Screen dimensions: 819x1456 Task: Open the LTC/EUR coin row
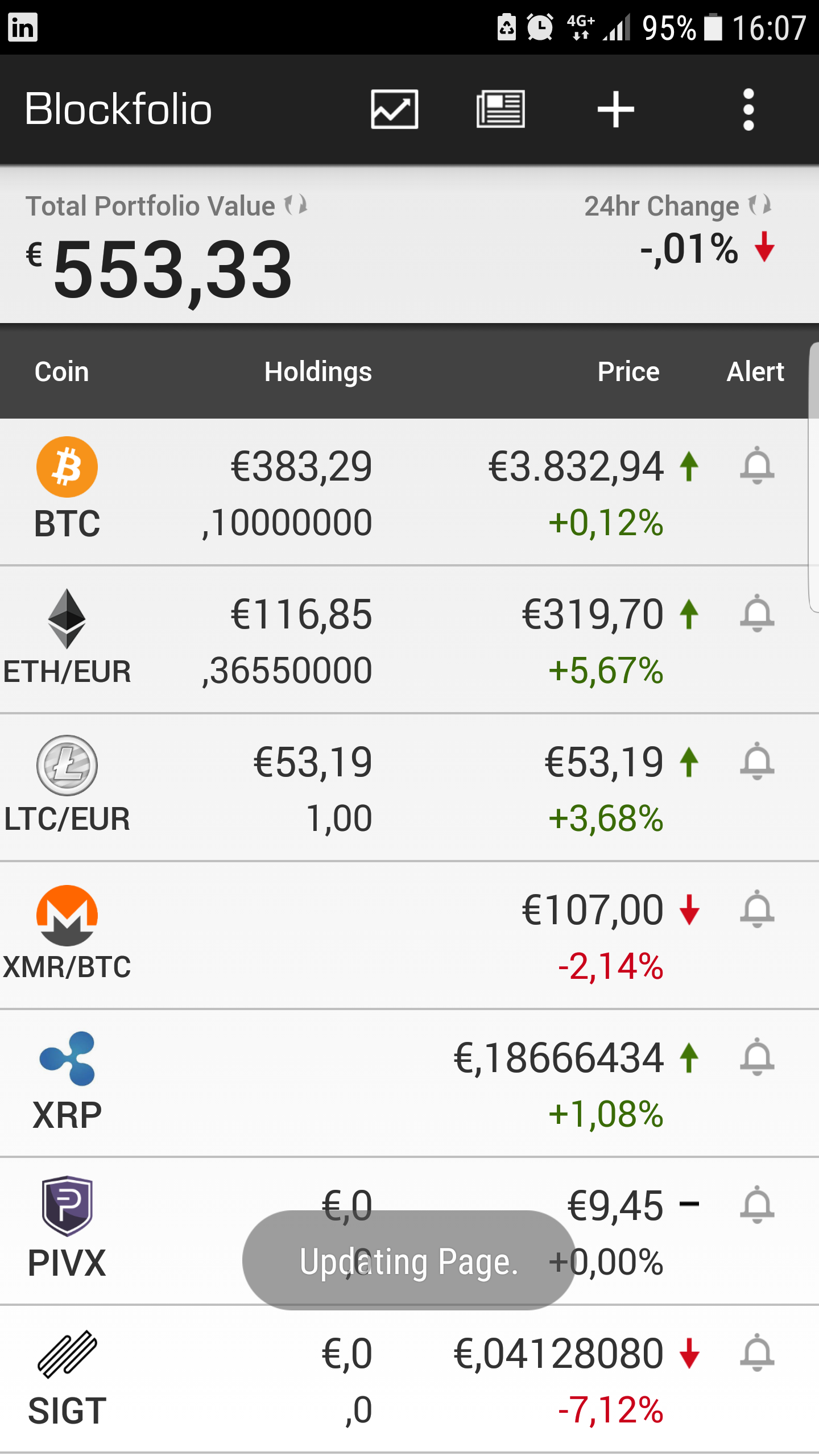pyautogui.click(x=409, y=788)
